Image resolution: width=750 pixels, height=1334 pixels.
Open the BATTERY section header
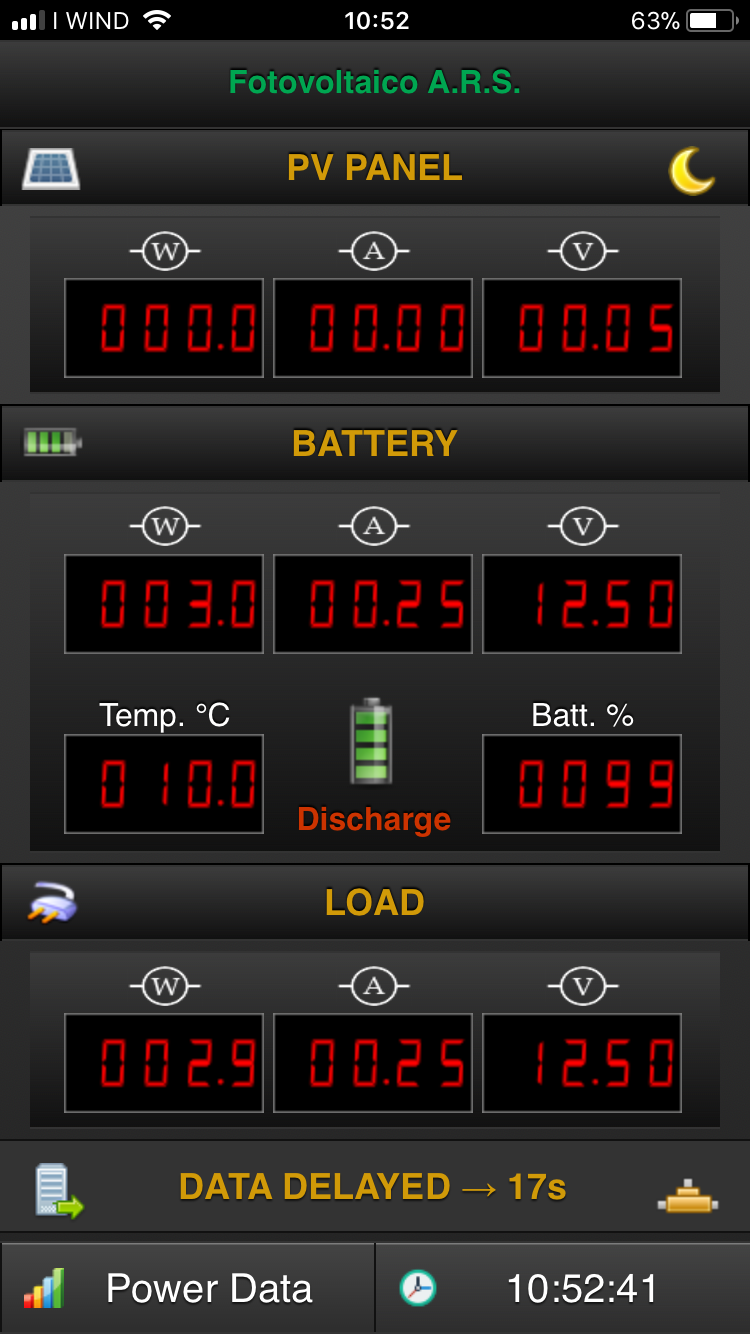[x=375, y=443]
